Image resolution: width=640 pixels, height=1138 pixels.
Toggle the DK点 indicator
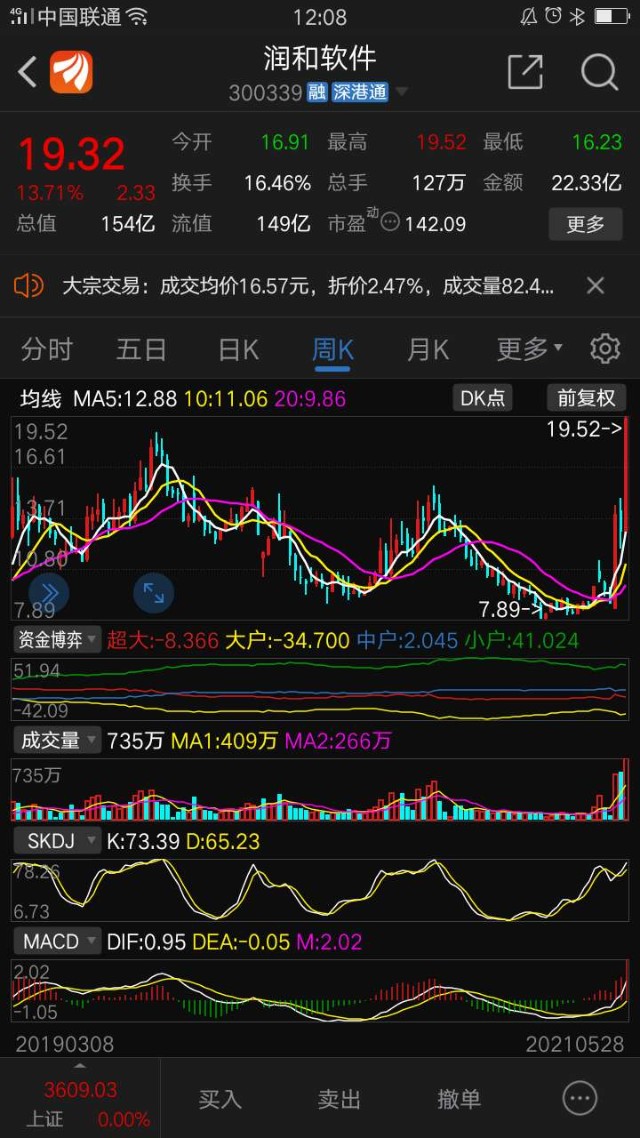(x=483, y=398)
